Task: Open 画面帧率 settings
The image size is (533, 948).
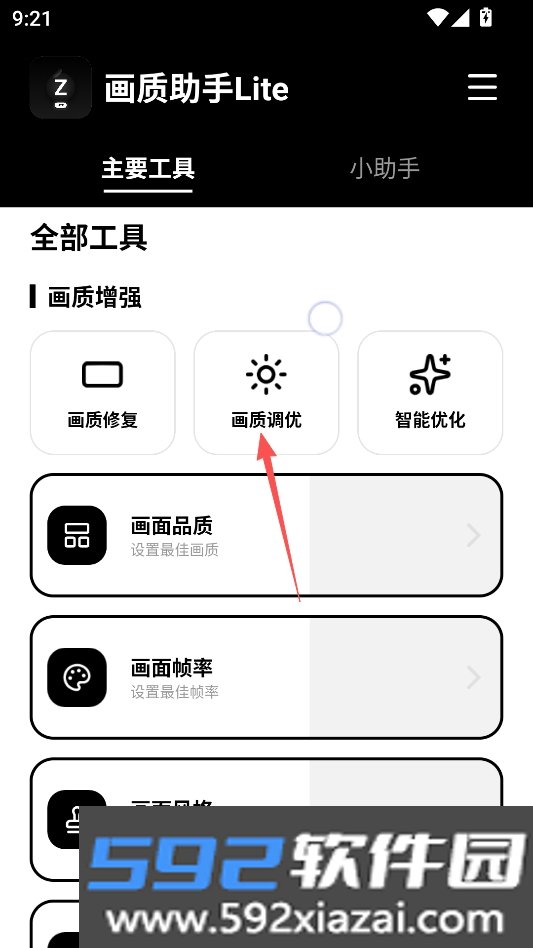Action: (x=266, y=677)
